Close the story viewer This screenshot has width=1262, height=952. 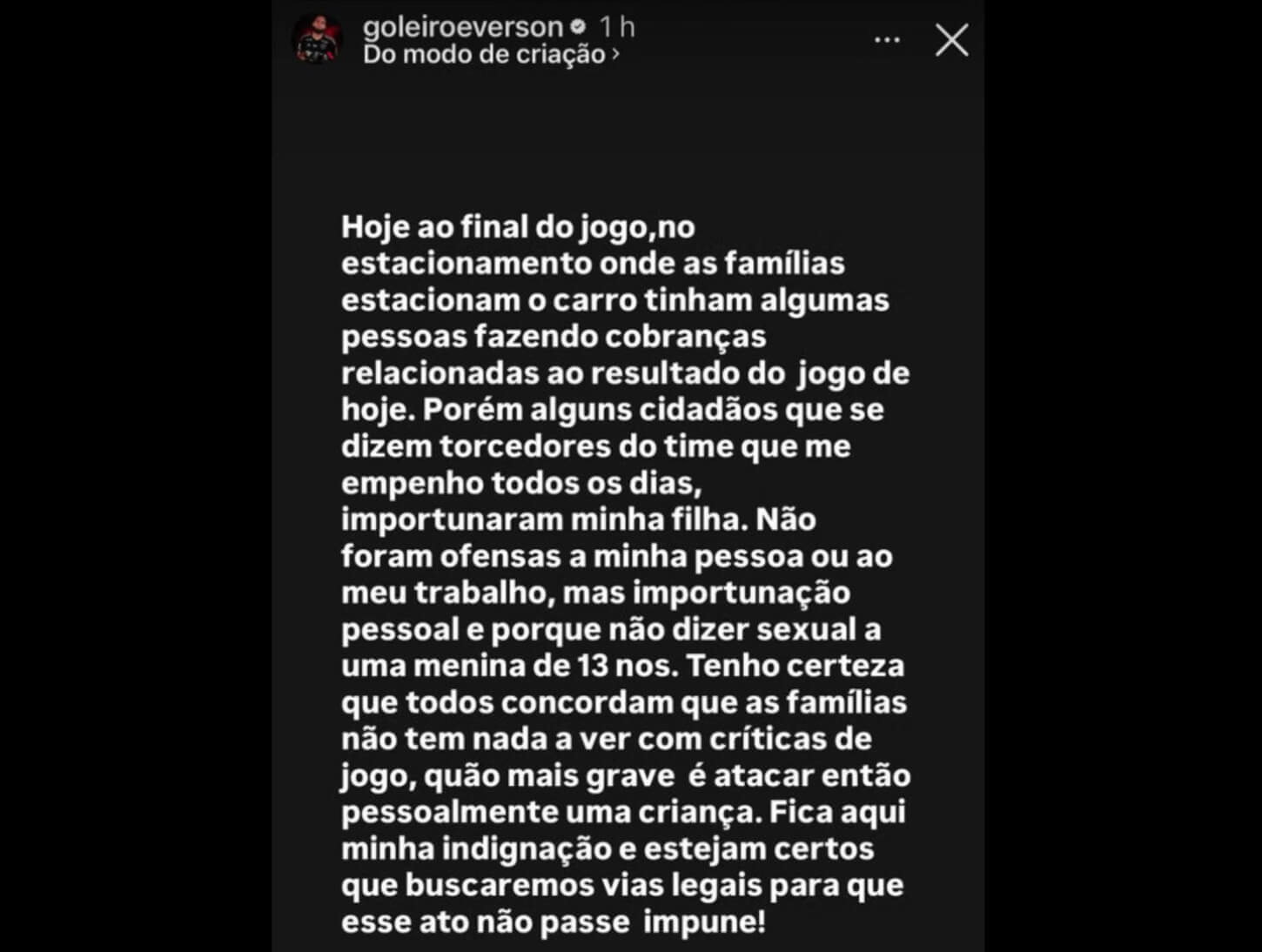tap(951, 40)
